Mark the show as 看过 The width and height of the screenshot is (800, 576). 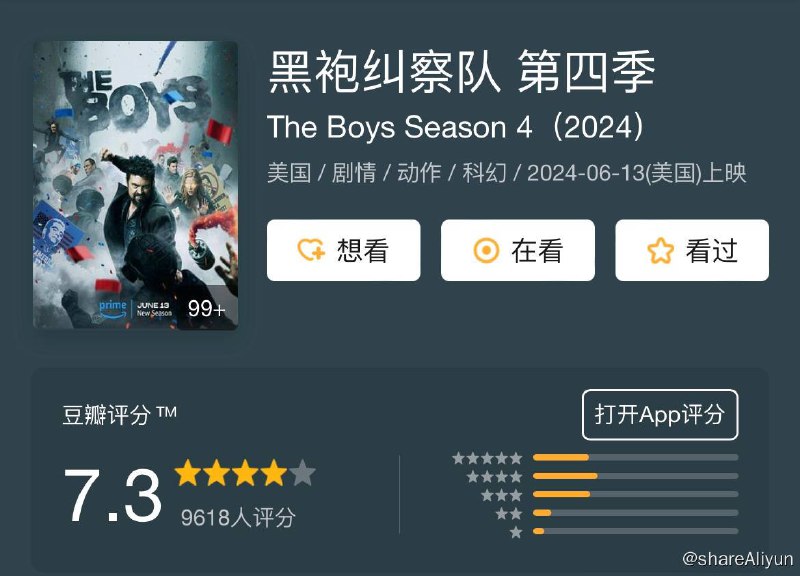point(691,250)
